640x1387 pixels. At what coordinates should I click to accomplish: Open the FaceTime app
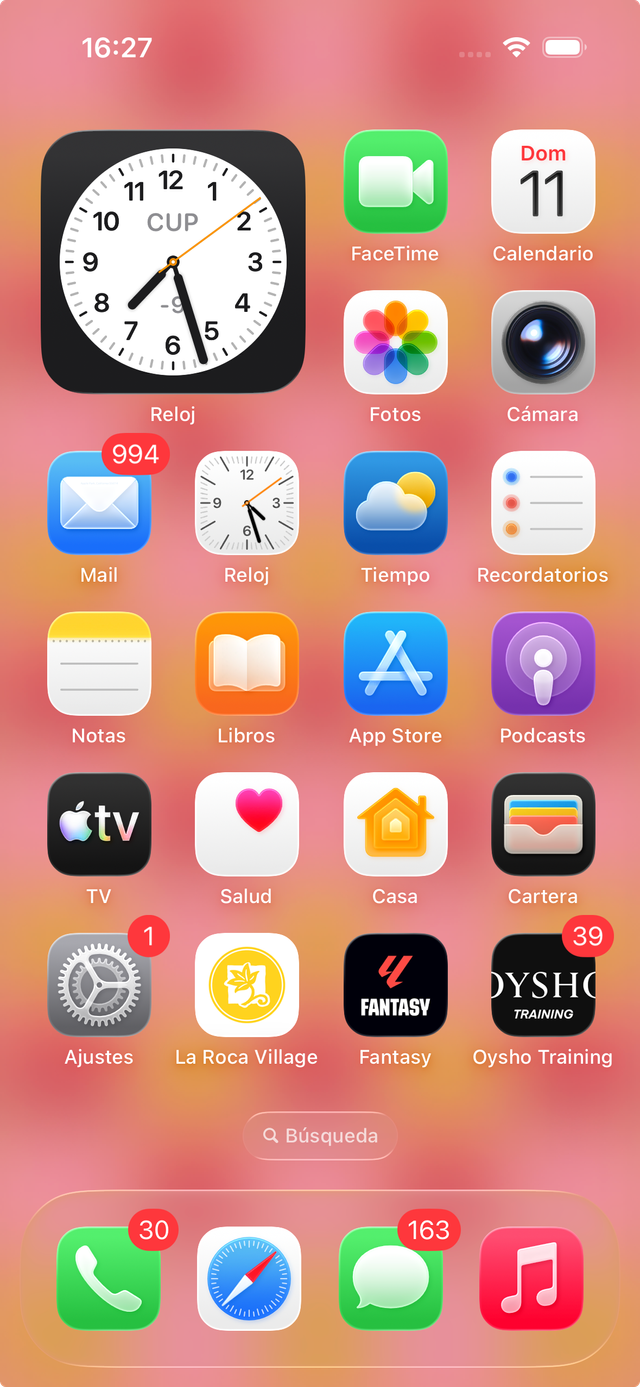coord(395,182)
